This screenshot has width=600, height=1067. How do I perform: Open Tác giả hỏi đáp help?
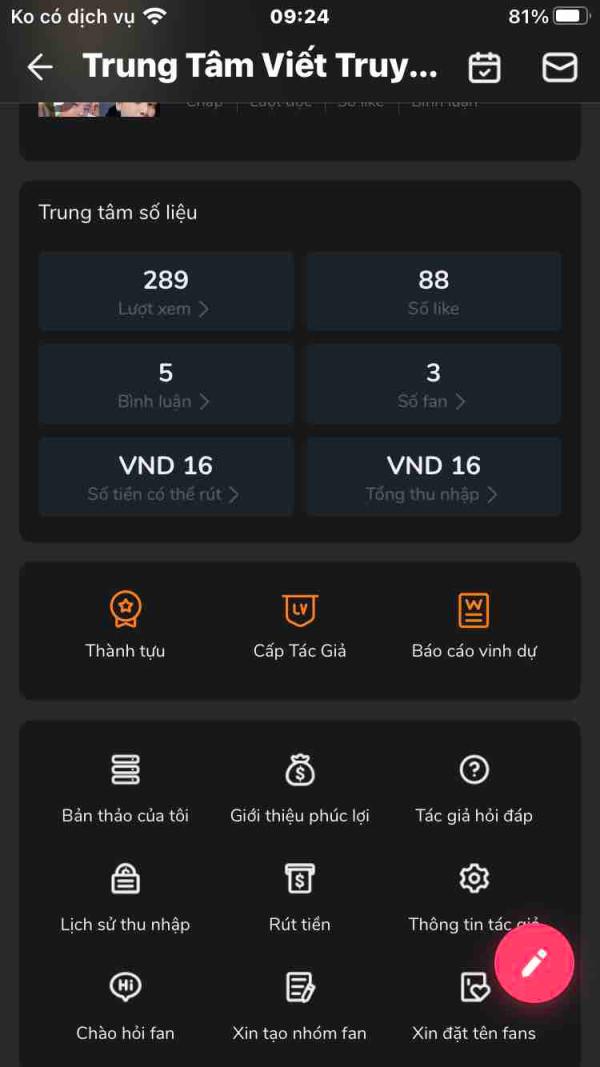click(x=474, y=789)
